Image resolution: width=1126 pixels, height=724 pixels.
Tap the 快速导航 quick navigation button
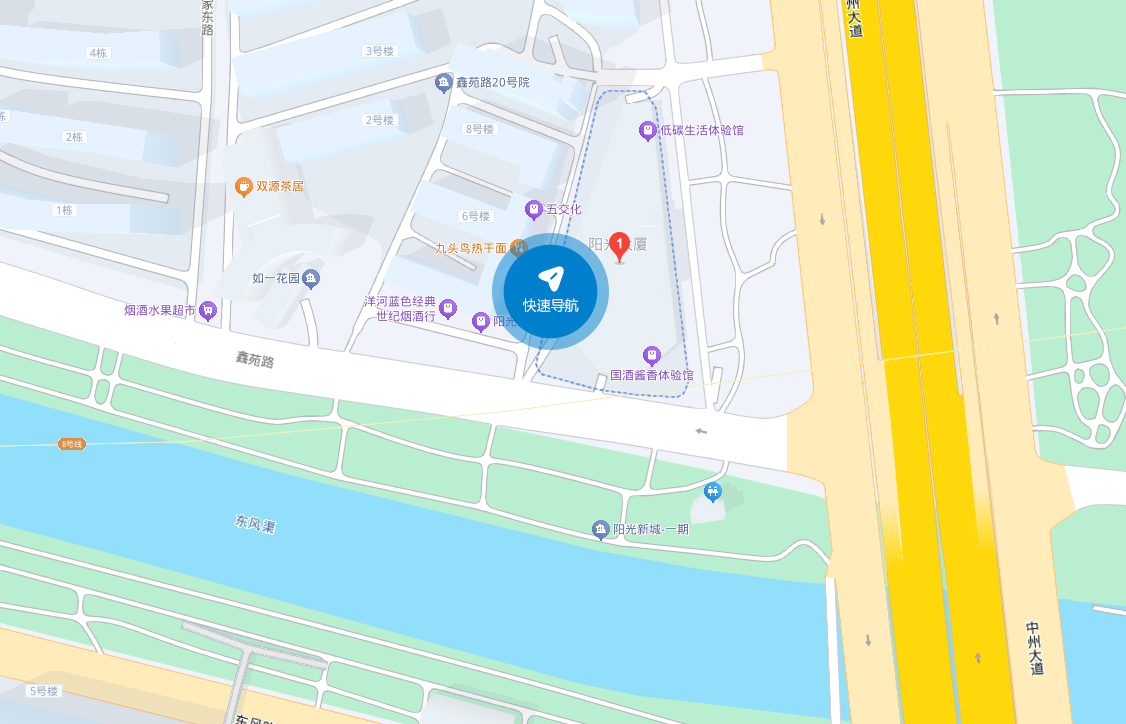[550, 290]
